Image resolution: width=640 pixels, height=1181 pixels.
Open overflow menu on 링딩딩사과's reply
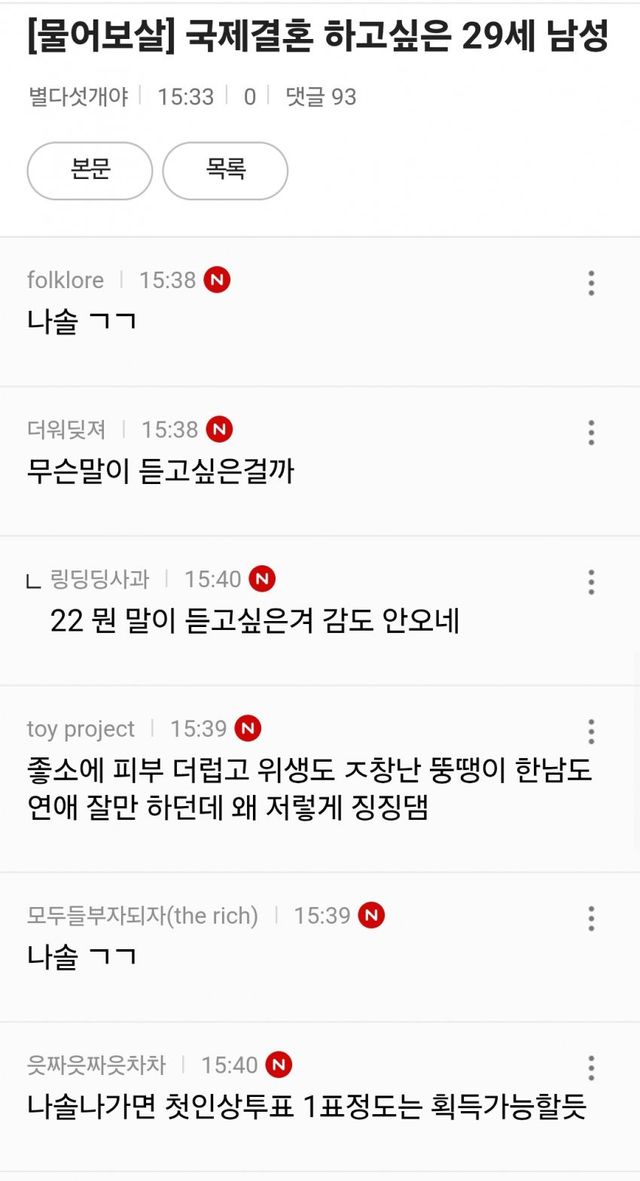point(591,581)
